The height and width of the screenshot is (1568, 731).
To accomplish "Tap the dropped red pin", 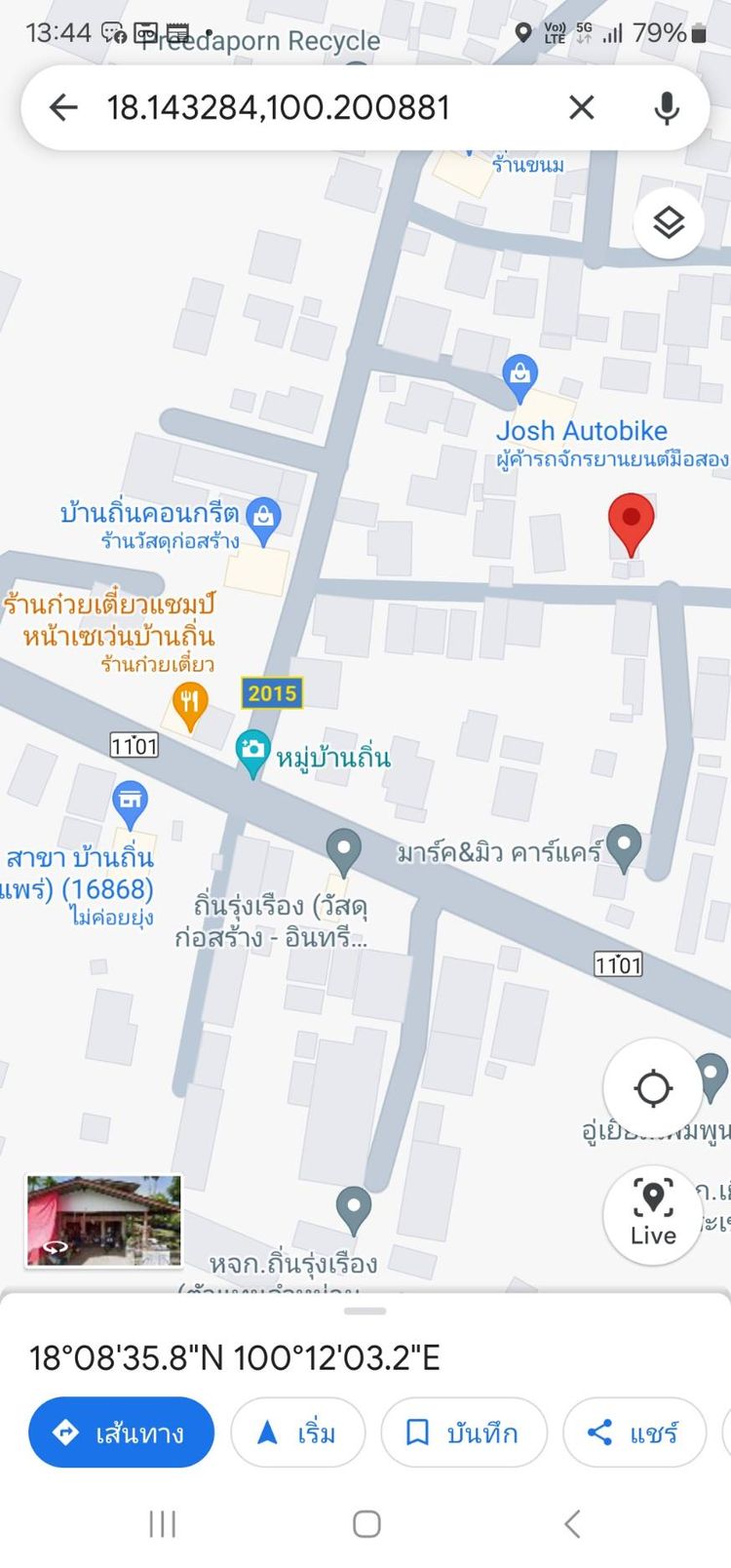I will click(x=631, y=522).
